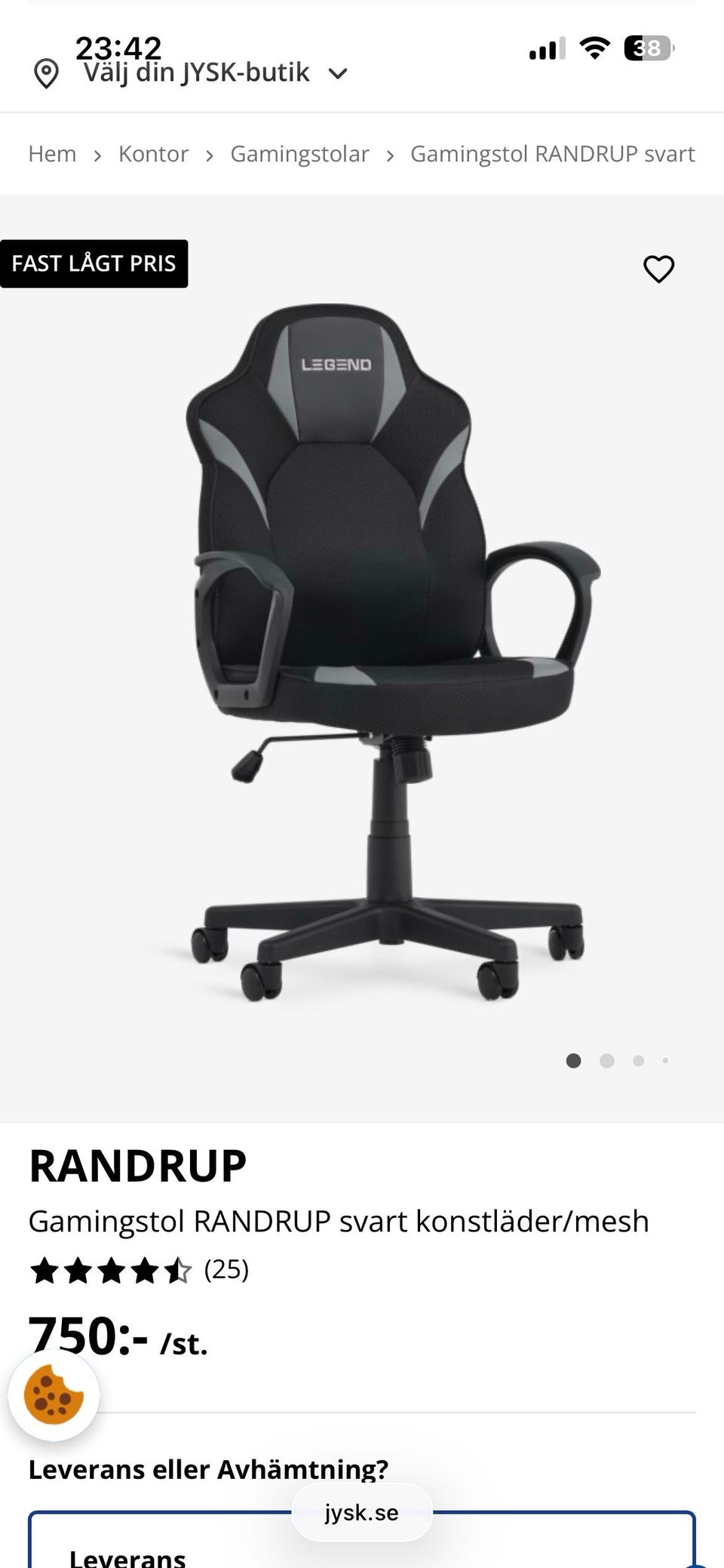Open cookie settings button
Image resolution: width=724 pixels, height=1568 pixels.
click(54, 1396)
